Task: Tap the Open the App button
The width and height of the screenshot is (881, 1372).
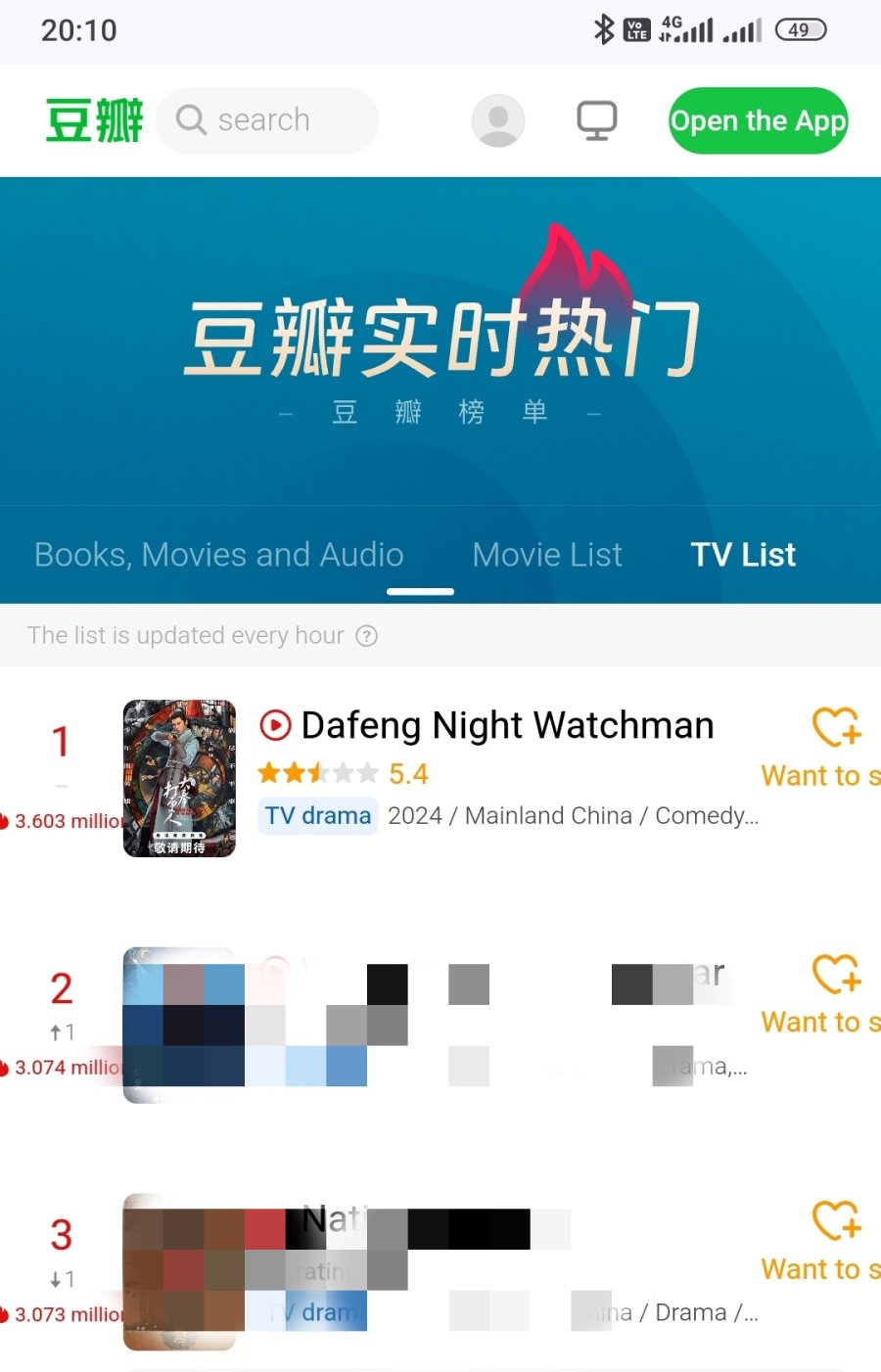Action: pos(758,120)
